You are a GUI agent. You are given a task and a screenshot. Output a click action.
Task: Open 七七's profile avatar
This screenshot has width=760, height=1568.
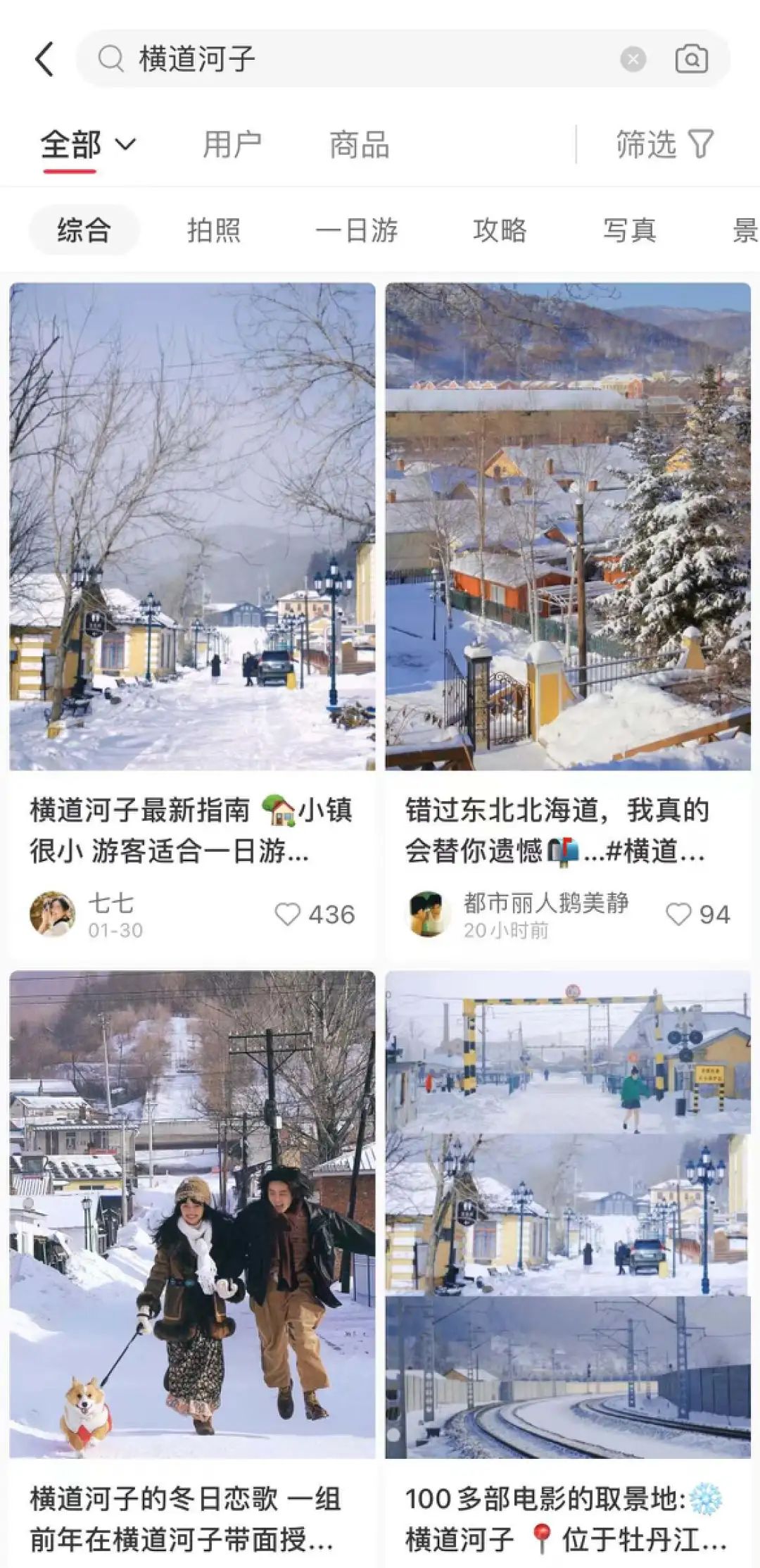(x=52, y=914)
